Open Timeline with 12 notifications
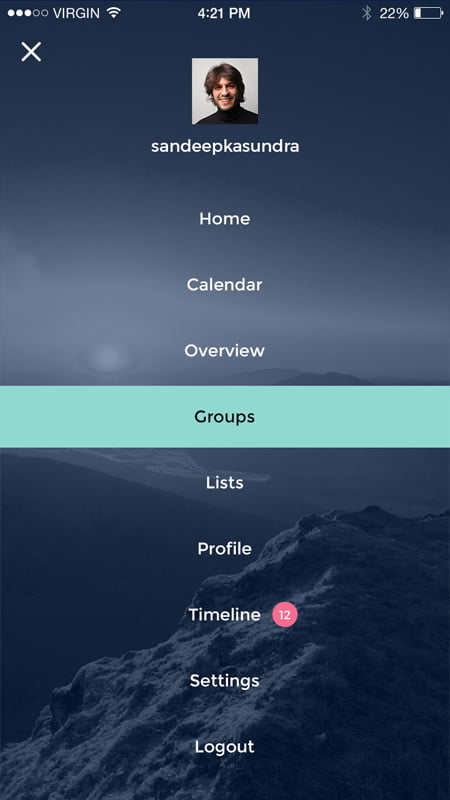 tap(224, 615)
